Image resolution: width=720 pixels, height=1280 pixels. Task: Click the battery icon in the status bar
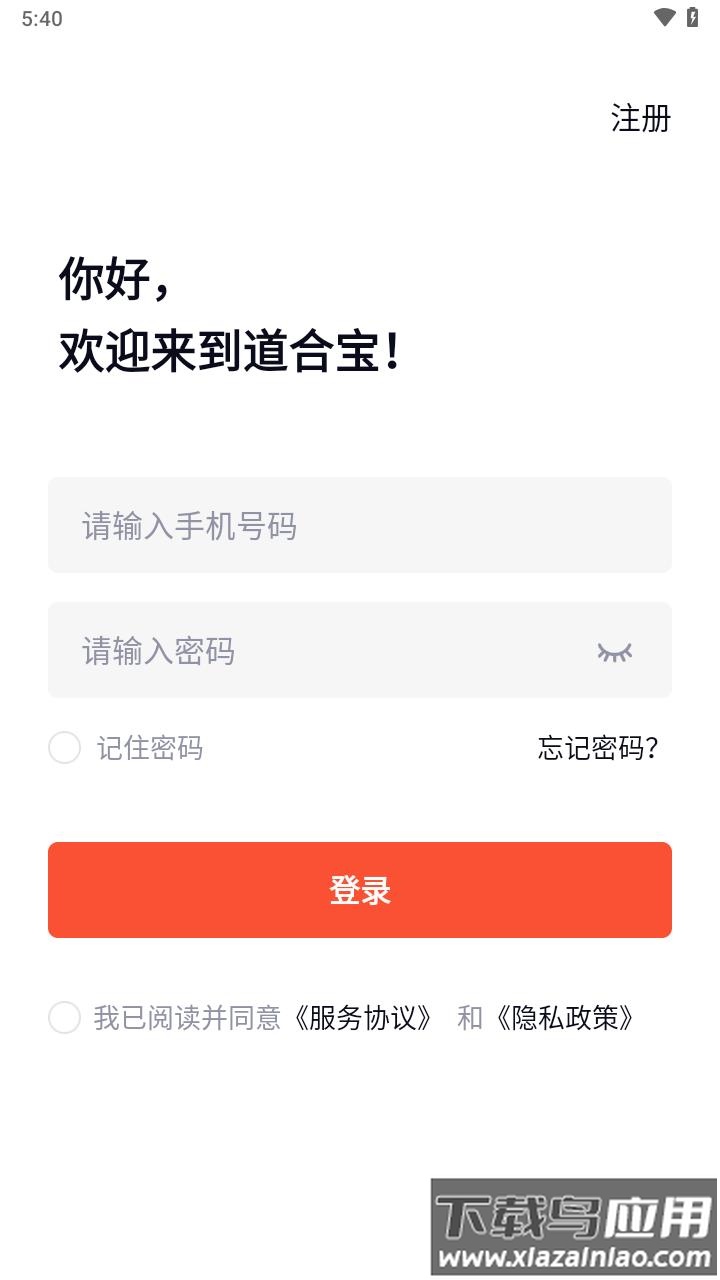[691, 17]
